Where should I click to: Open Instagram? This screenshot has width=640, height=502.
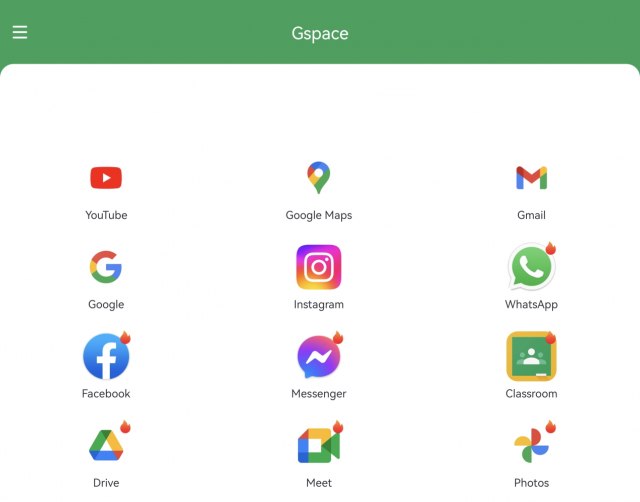(319, 267)
